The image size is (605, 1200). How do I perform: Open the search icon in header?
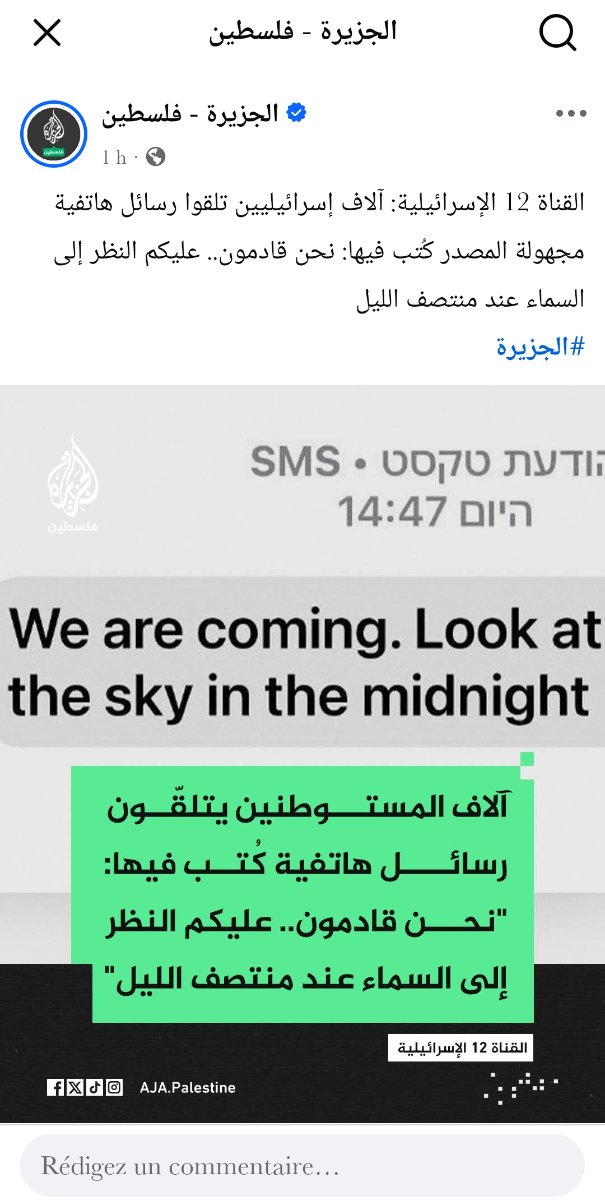point(558,34)
